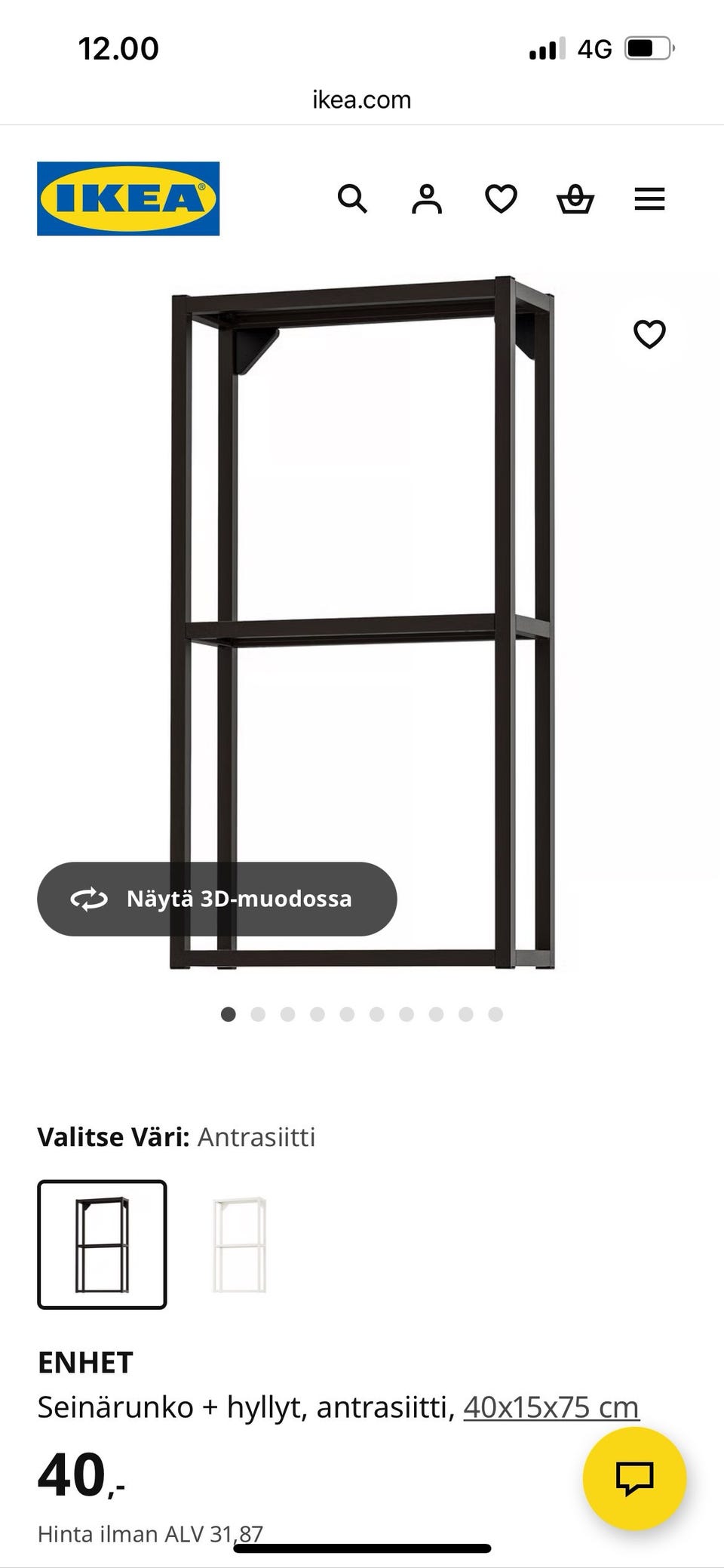
Task: Open the wishlist heart icon in header
Action: click(500, 199)
